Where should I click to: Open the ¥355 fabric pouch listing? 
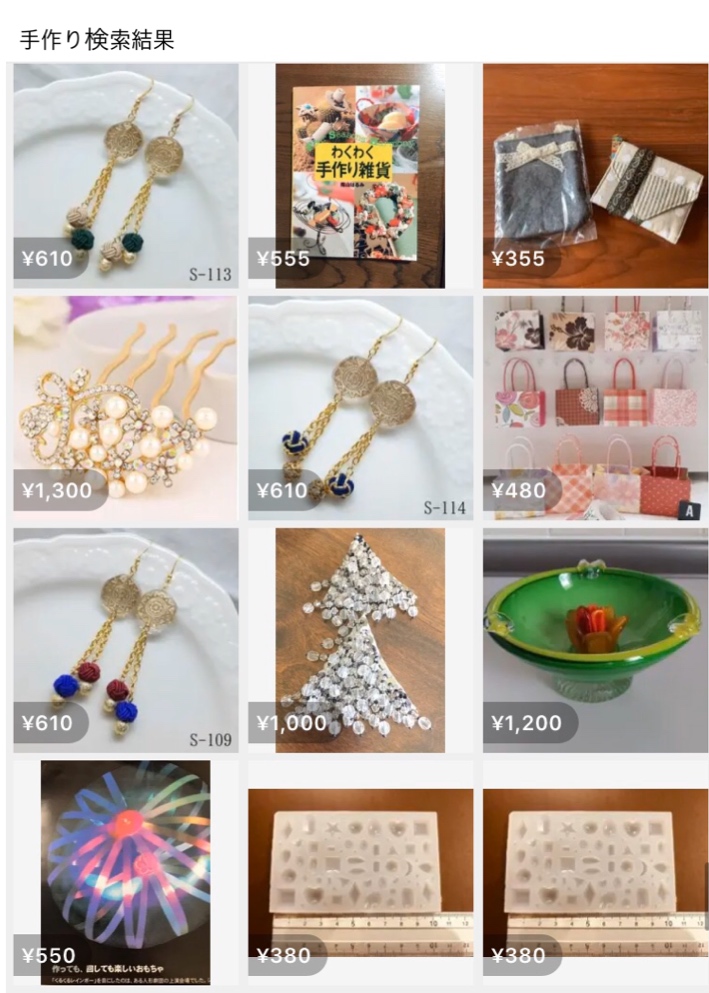(595, 176)
